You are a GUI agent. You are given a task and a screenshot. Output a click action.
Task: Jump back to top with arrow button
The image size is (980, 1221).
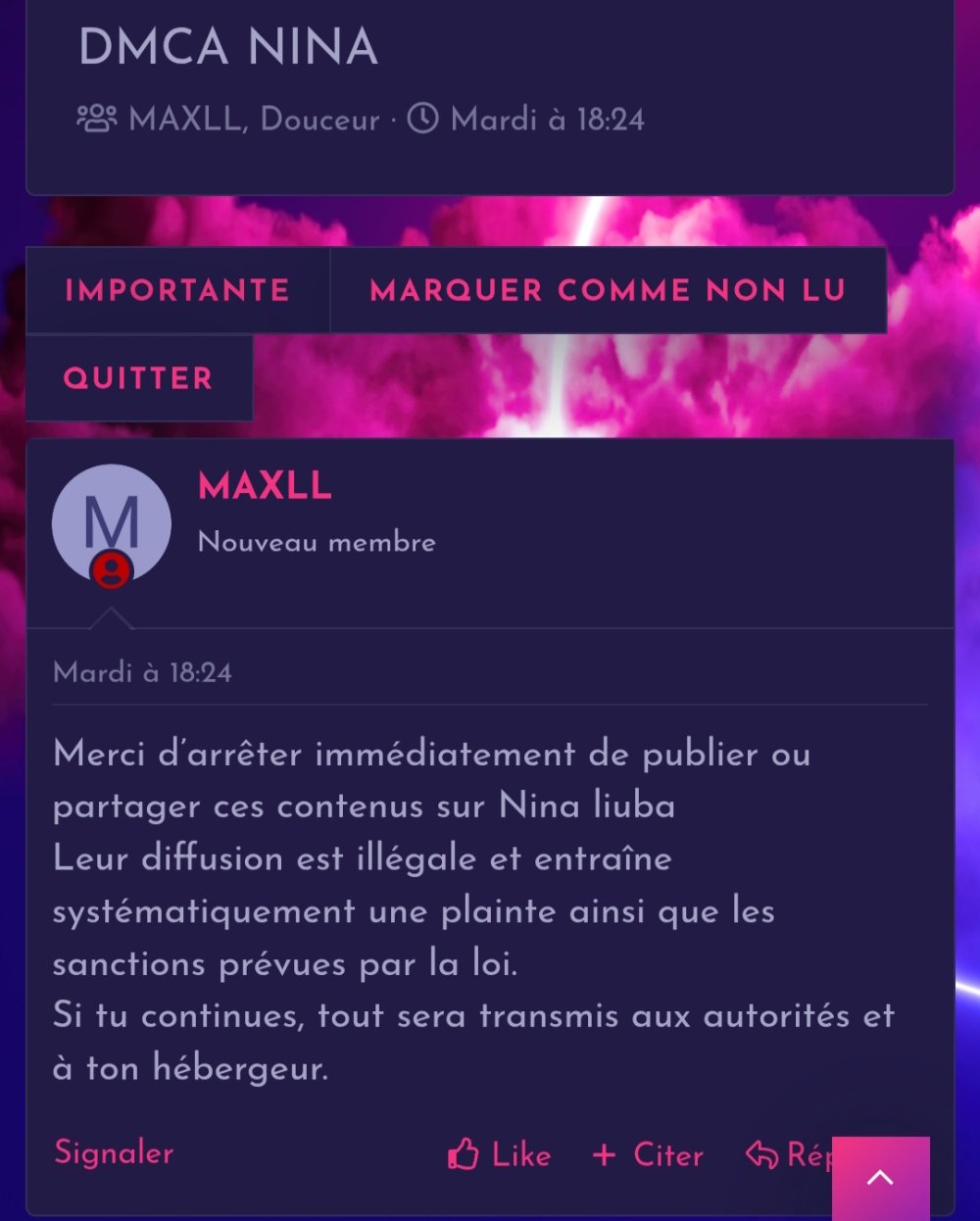point(880,1178)
